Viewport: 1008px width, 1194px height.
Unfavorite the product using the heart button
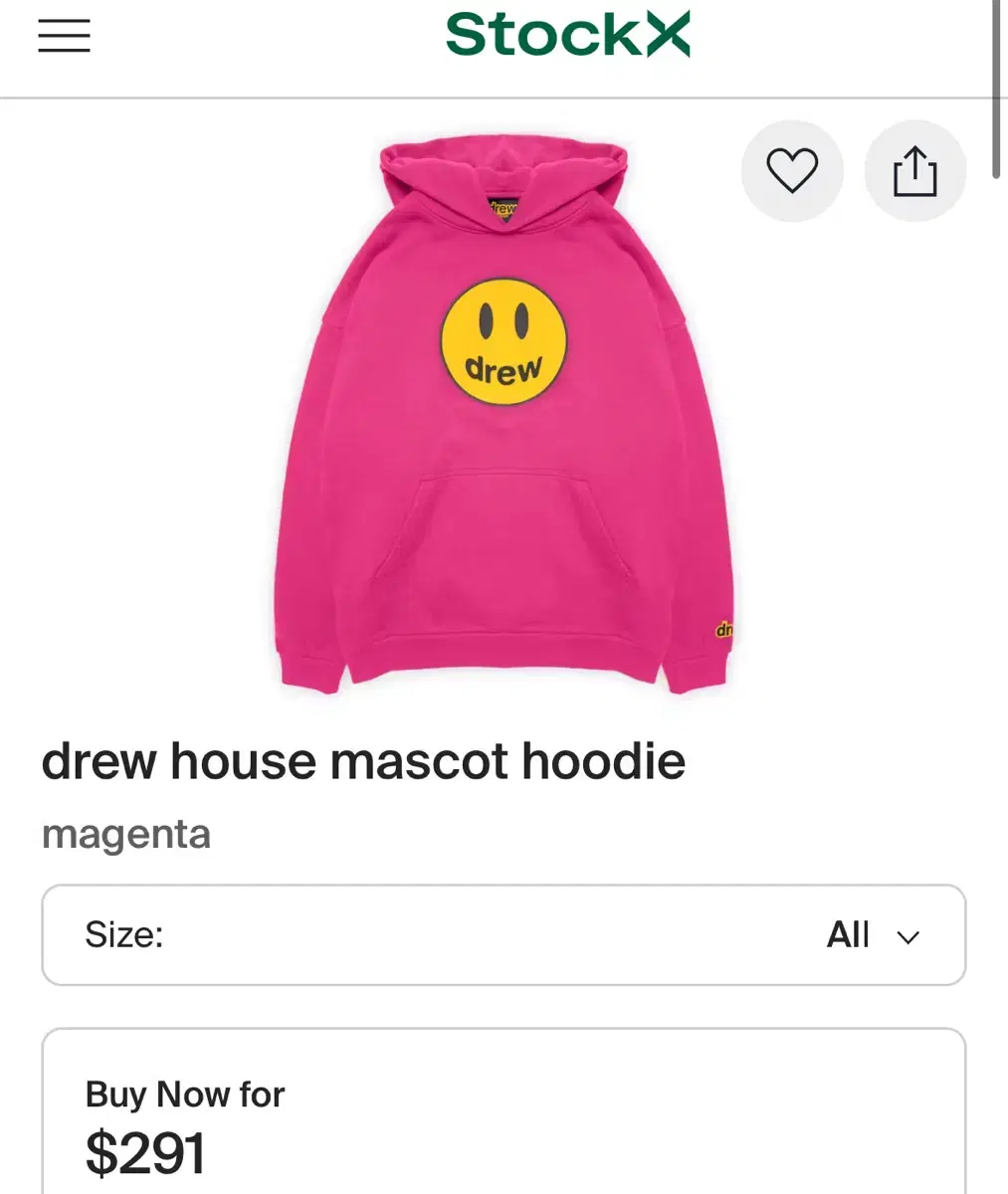coord(792,170)
